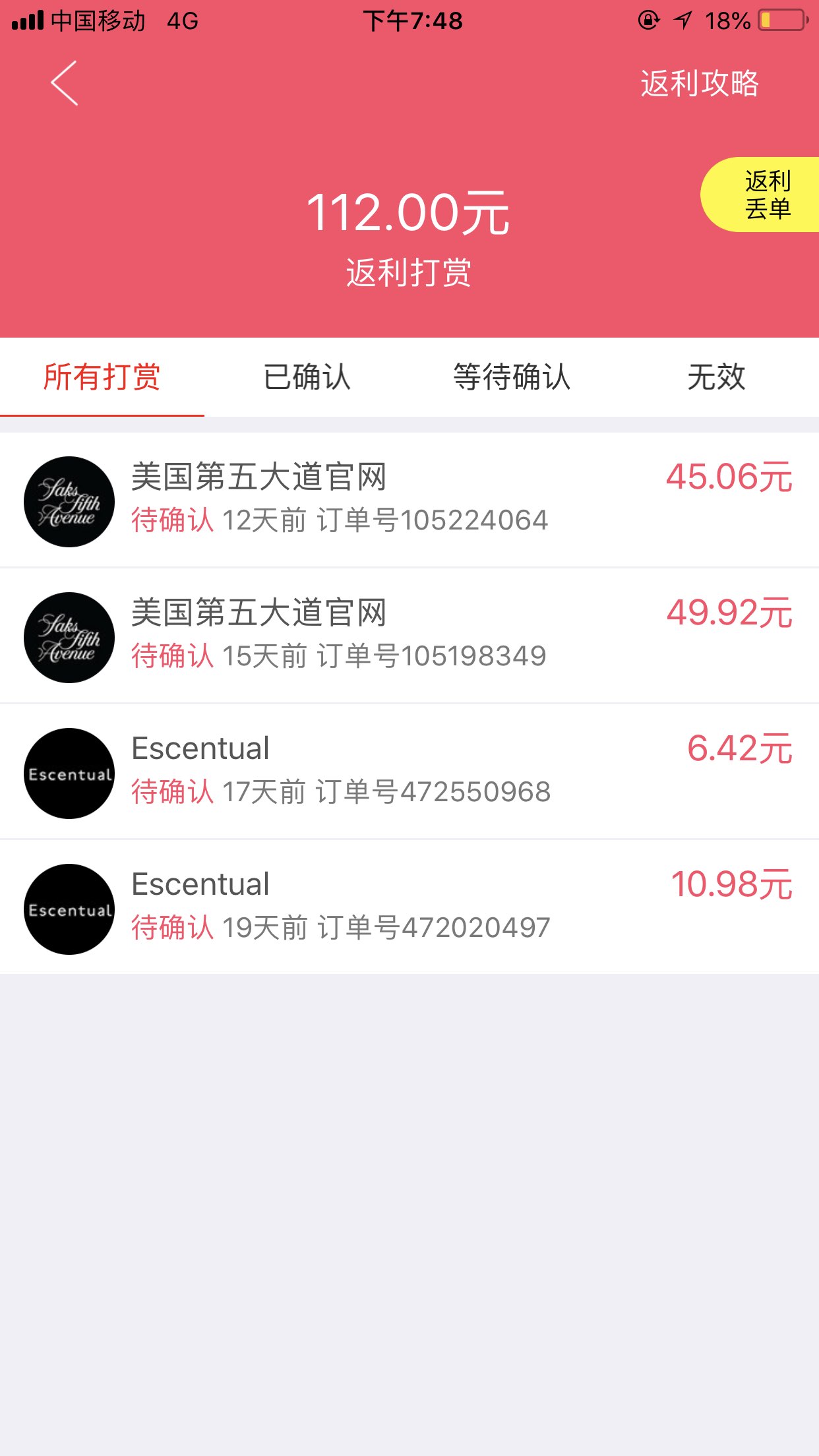Viewport: 819px width, 1456px height.
Task: View Escentual order 472550968
Action: [x=409, y=772]
